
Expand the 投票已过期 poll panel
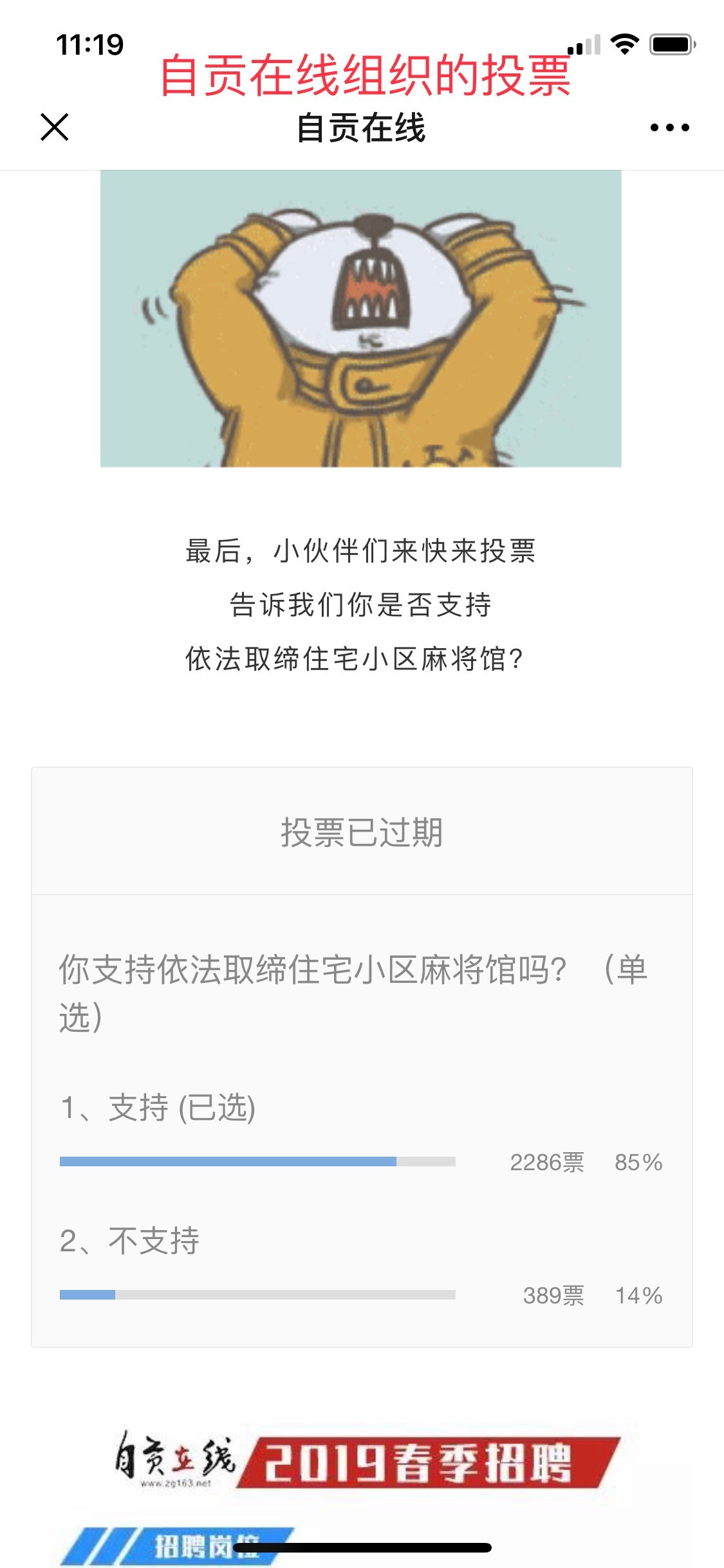(362, 834)
